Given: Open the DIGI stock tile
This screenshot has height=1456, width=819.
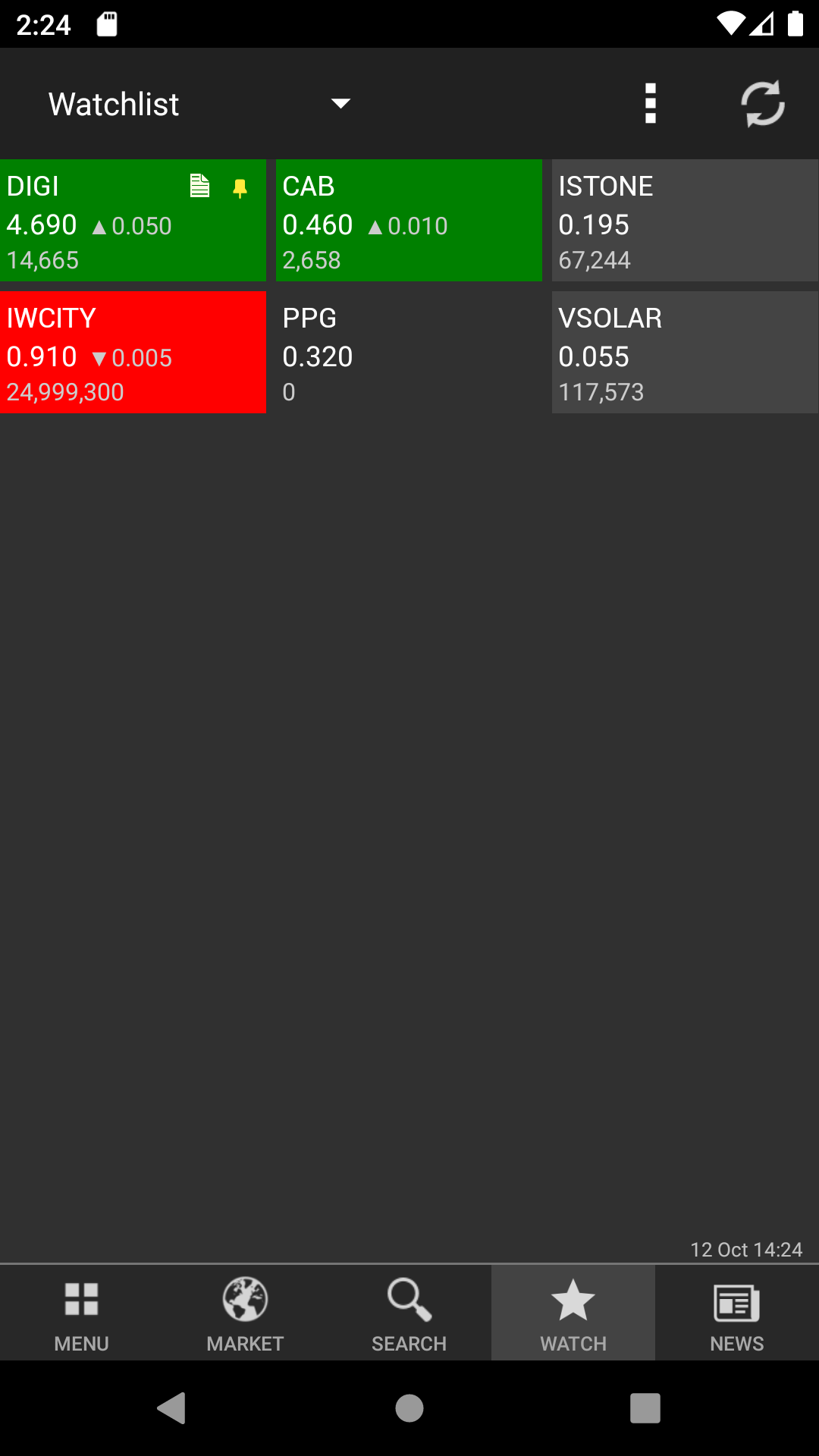Looking at the screenshot, I should tap(133, 221).
